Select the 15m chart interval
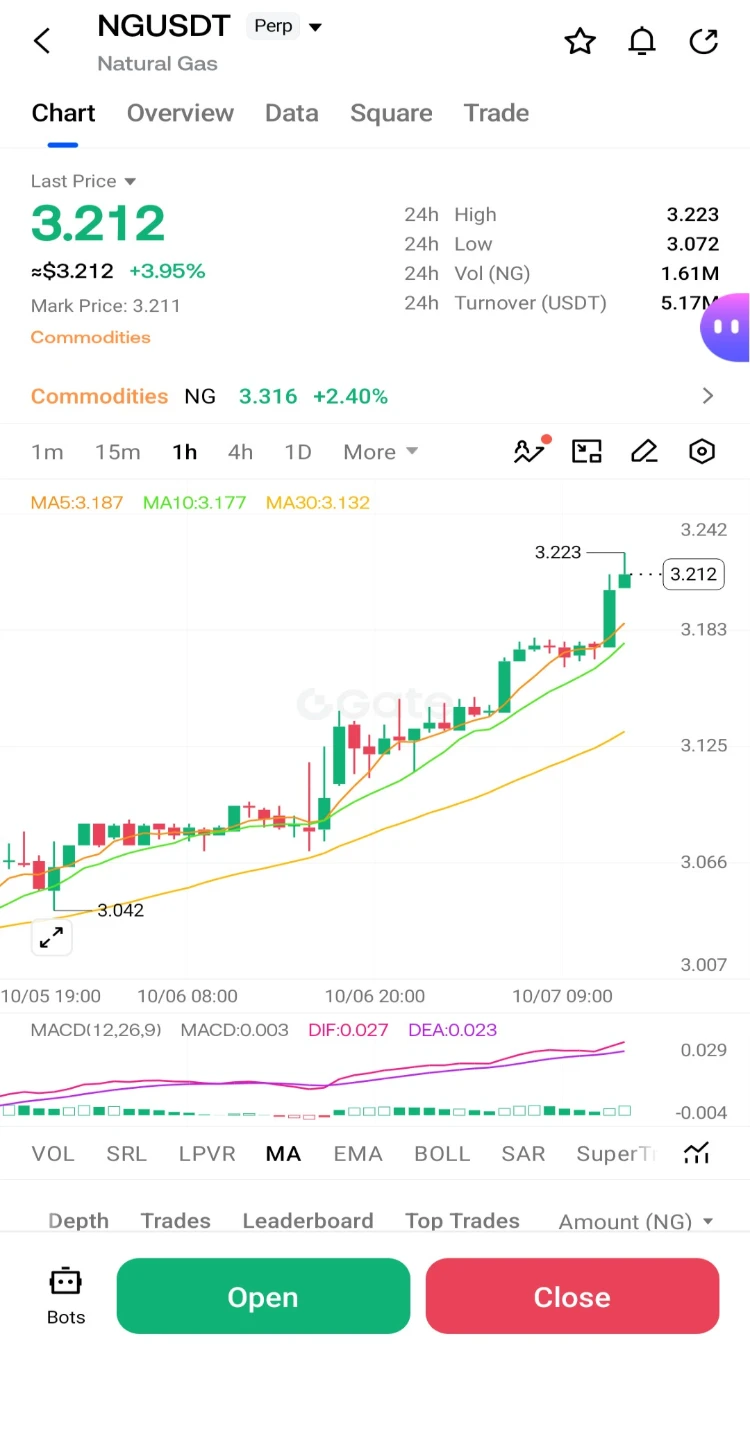Image resolution: width=750 pixels, height=1444 pixels. 118,452
